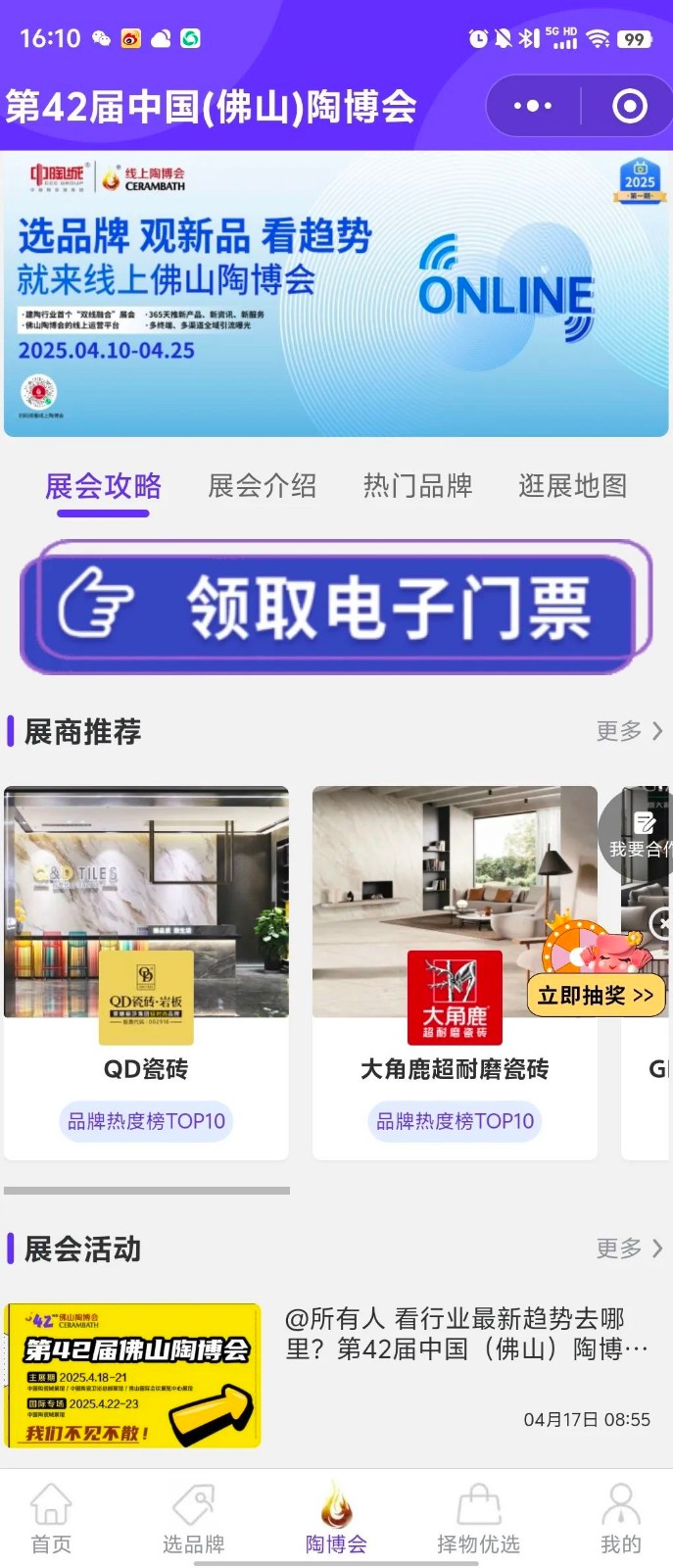
Task: Open the 我的 profile tab
Action: 620,1519
